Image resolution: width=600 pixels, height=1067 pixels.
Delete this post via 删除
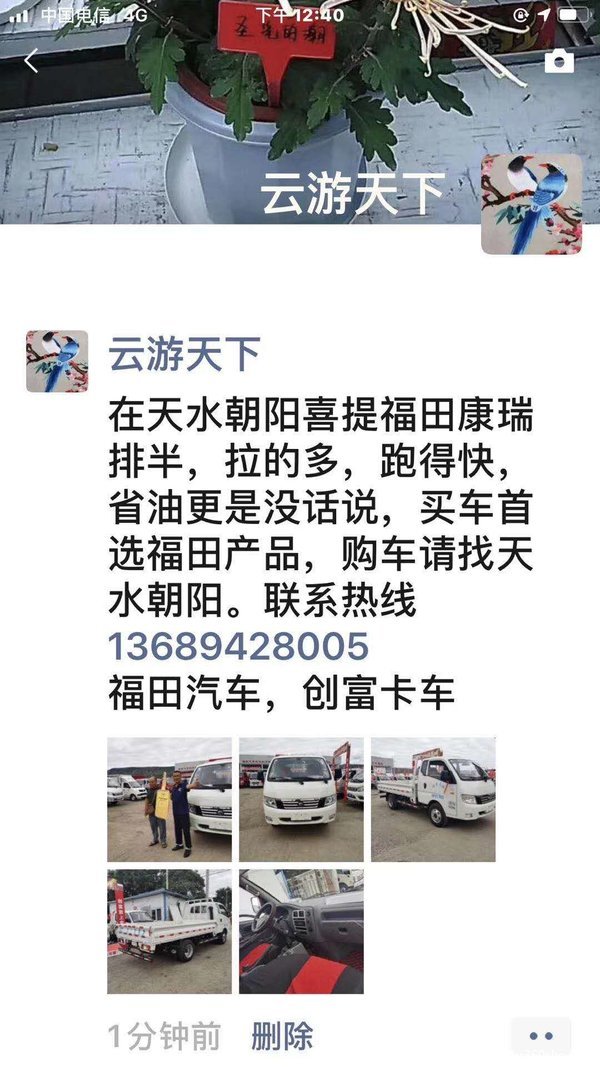click(x=282, y=1035)
